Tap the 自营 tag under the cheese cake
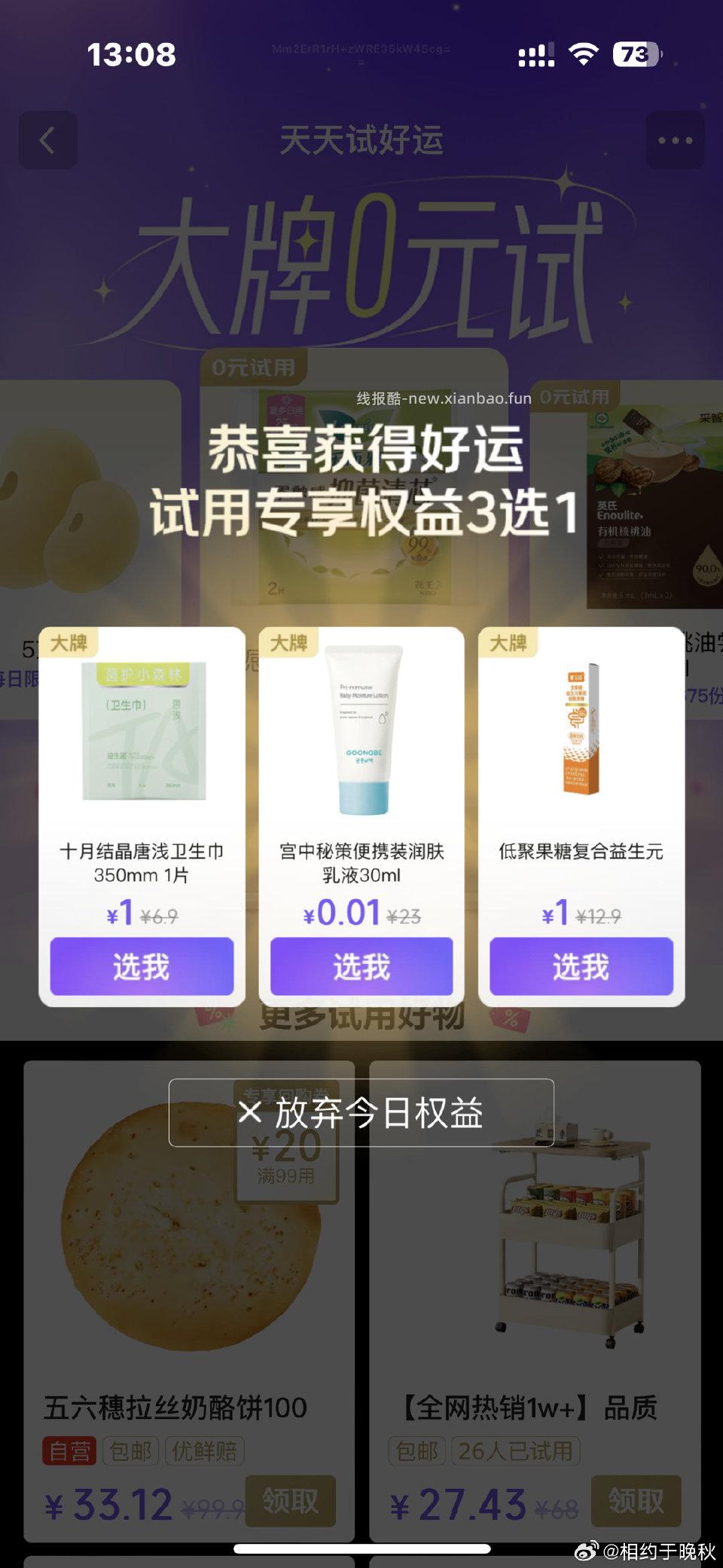723x1568 pixels. (69, 1450)
